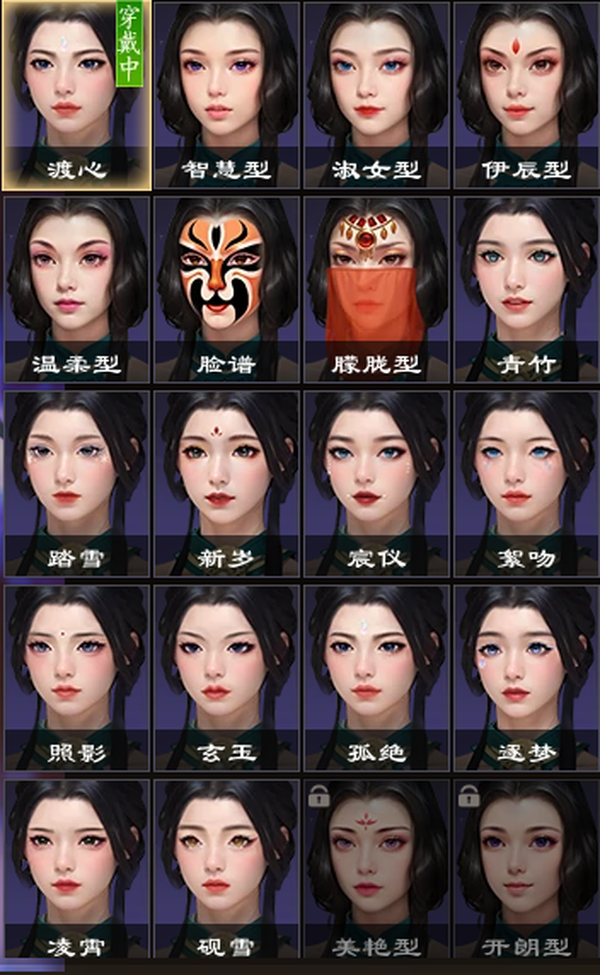Screen dimensions: 600x975
Task: Apply the 宸仪 face preset
Action: pos(376,484)
